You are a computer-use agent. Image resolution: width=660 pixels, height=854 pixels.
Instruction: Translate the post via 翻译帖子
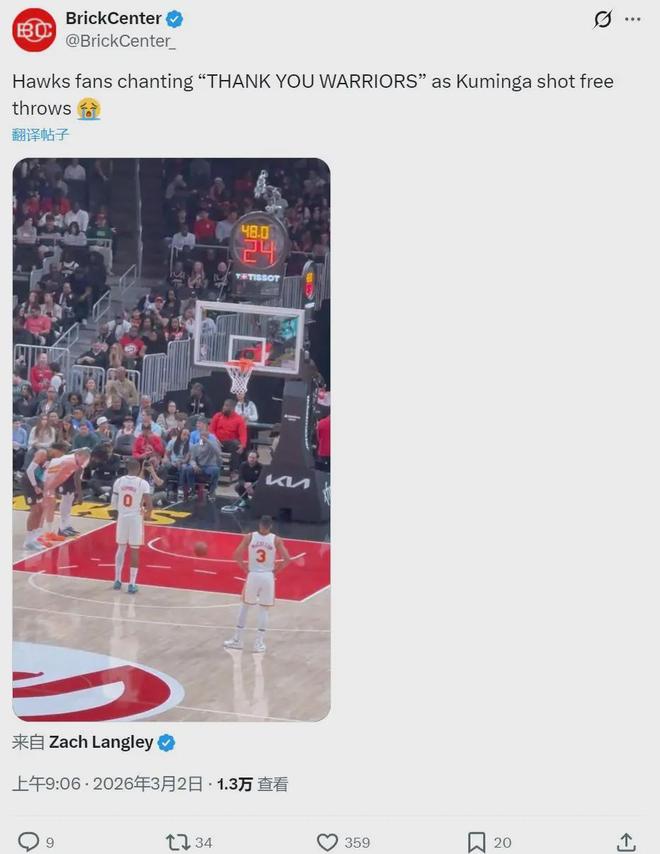(x=41, y=134)
